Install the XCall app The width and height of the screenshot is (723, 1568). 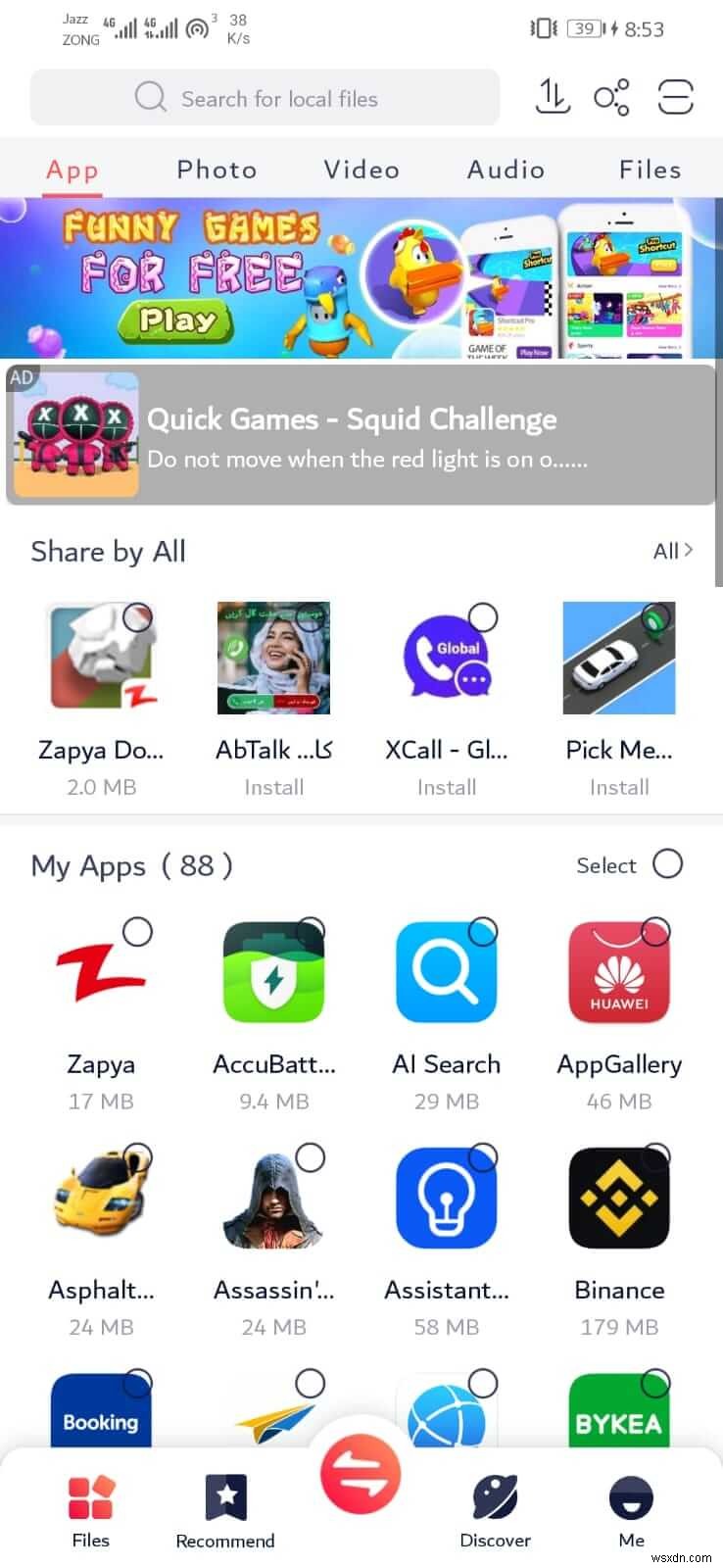[447, 787]
